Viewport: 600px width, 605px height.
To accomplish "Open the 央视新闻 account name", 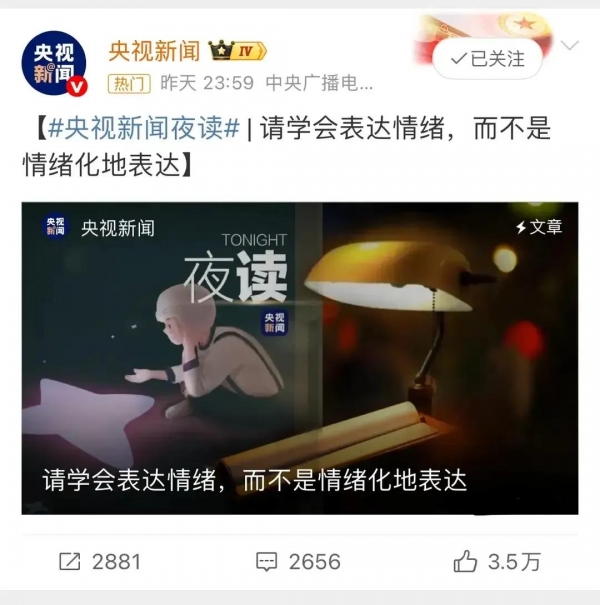I will (155, 50).
